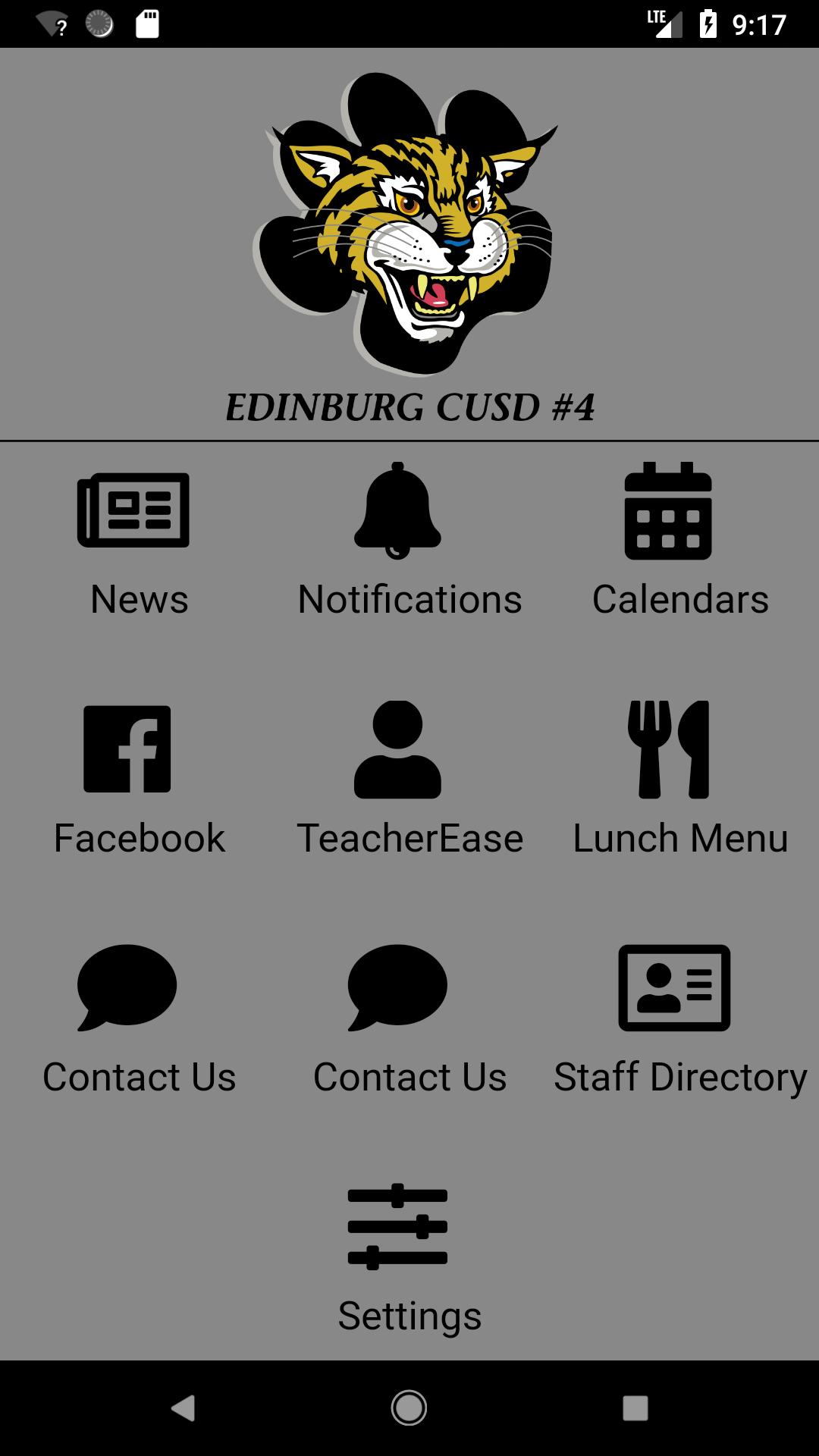Image resolution: width=819 pixels, height=1456 pixels.
Task: Browse the Staff Directory
Action: point(679,1018)
